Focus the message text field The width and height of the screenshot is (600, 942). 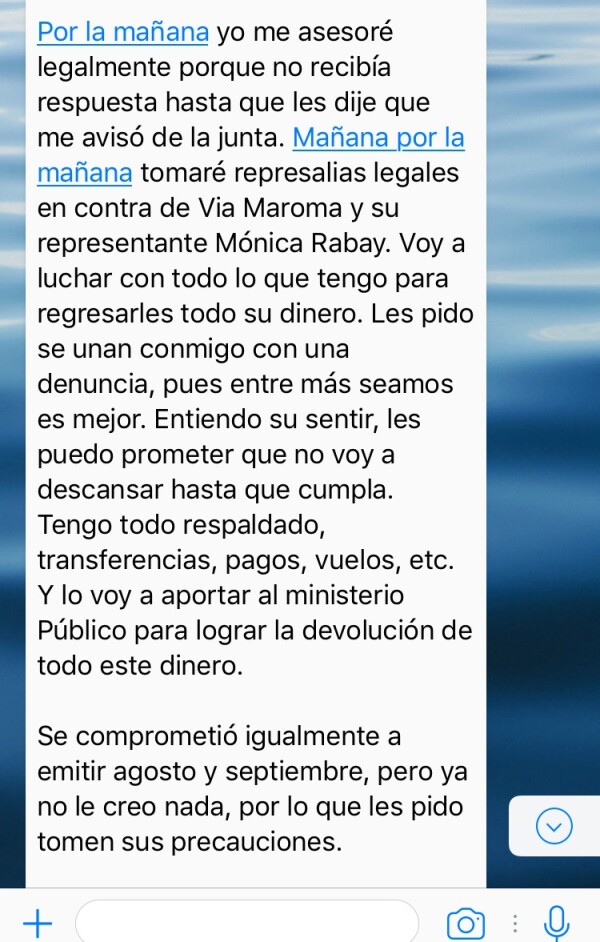(247, 922)
